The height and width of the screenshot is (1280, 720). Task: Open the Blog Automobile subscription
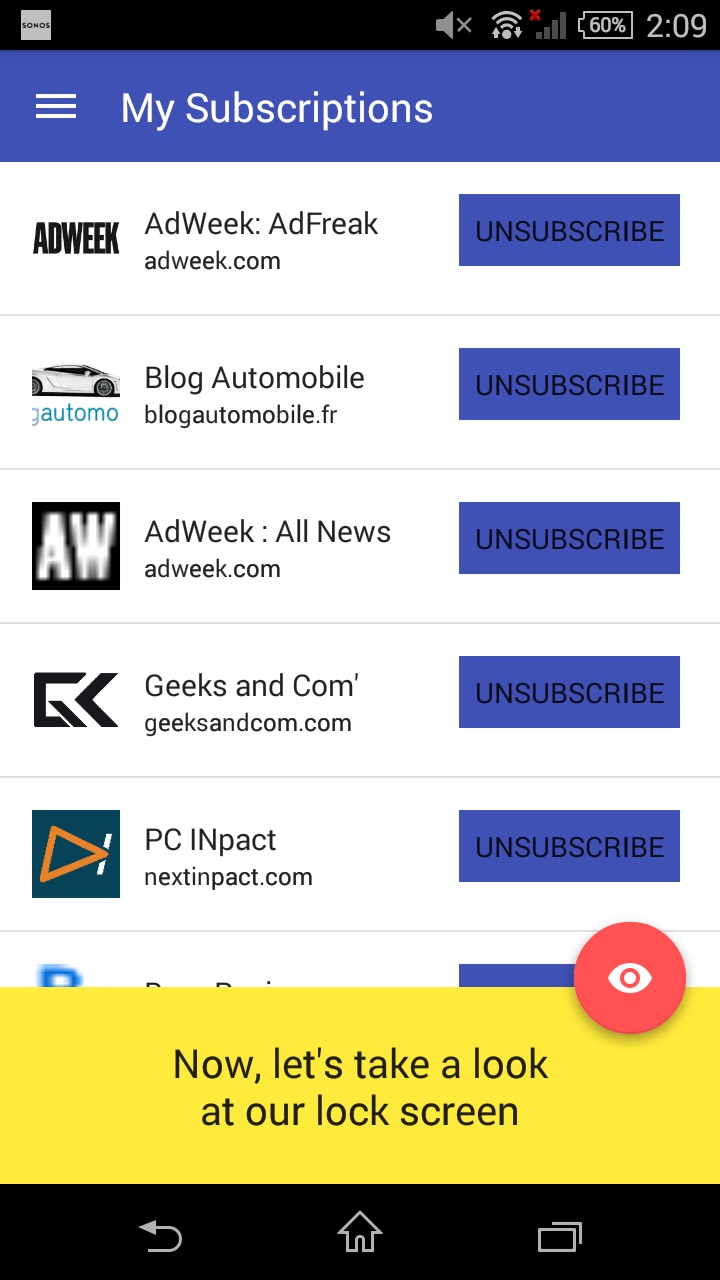point(254,393)
